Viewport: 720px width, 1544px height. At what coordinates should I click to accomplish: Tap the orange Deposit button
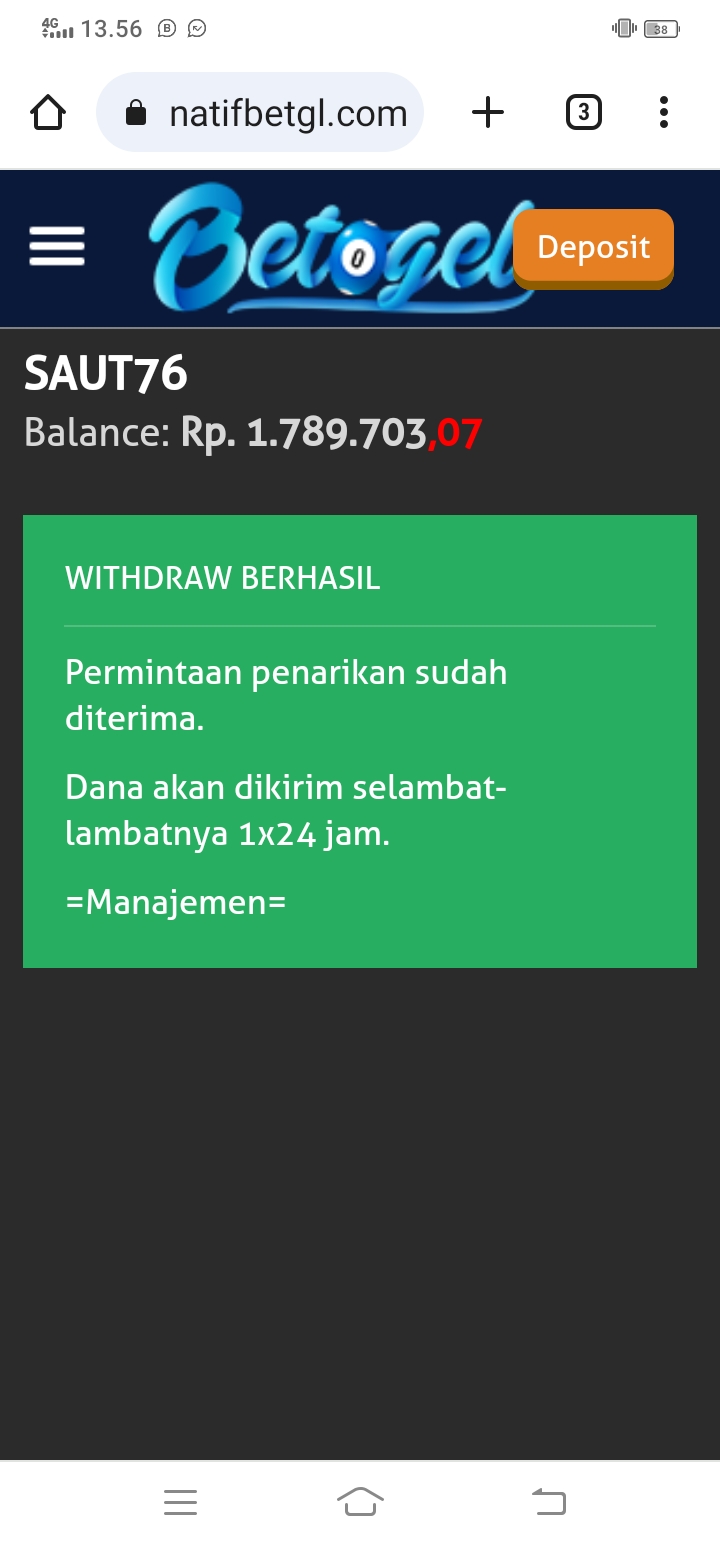(x=593, y=247)
